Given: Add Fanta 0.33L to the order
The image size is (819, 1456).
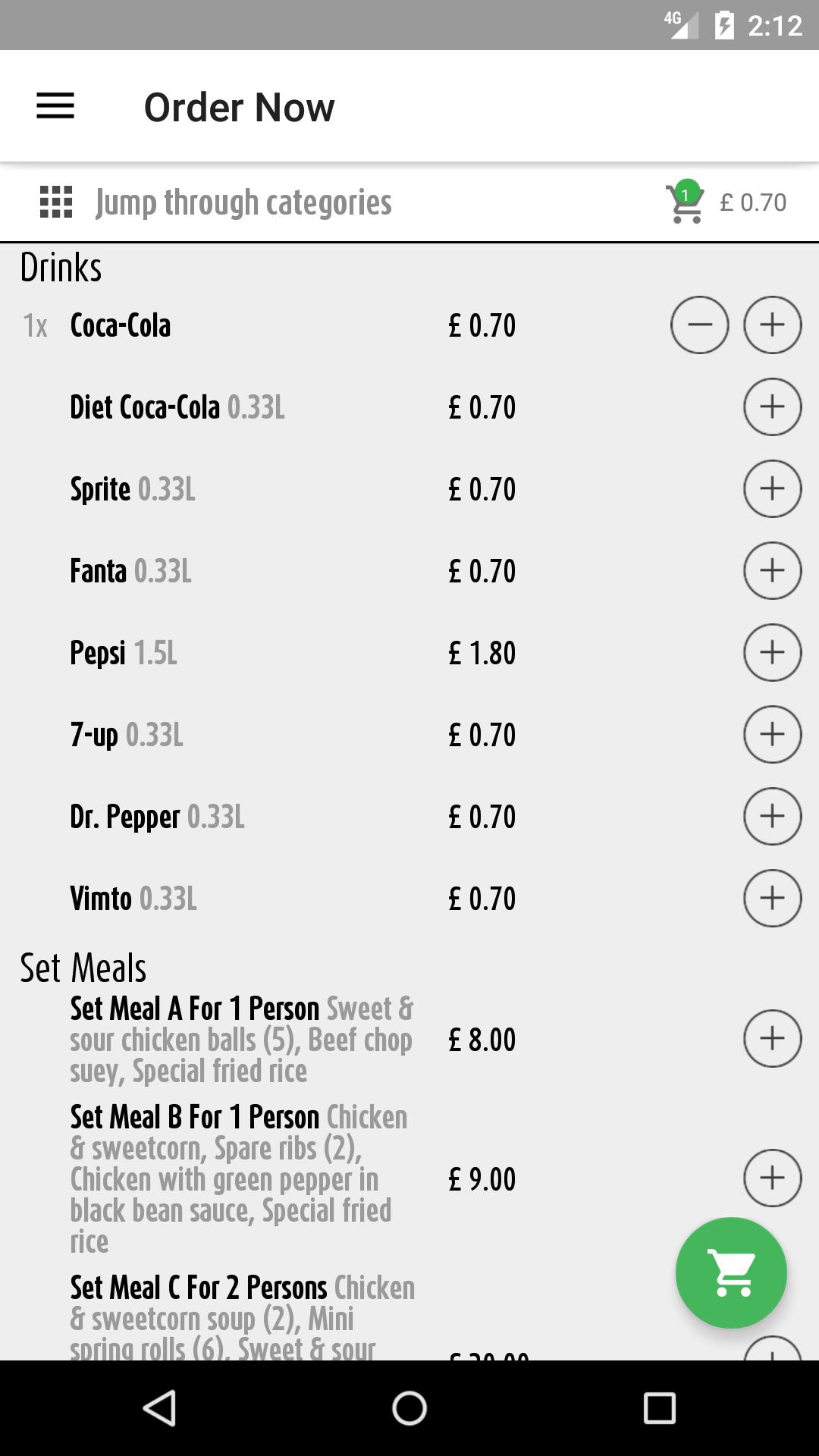Looking at the screenshot, I should (x=772, y=571).
